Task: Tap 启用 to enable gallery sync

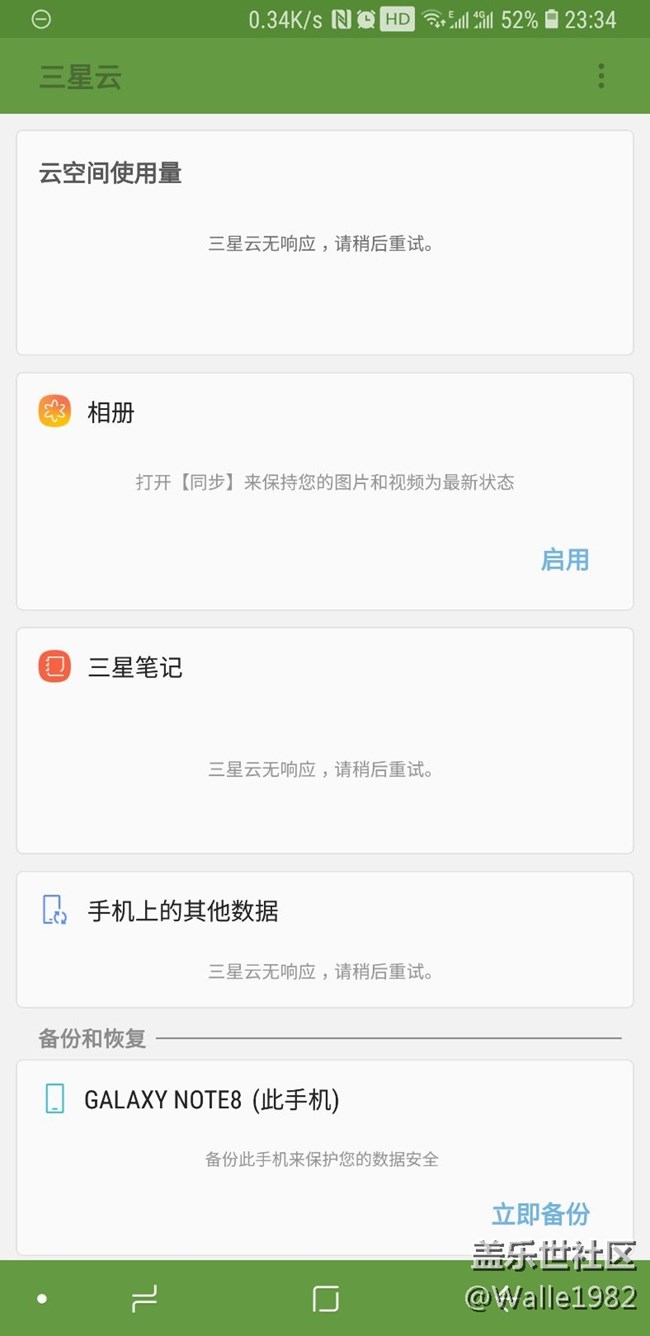Action: pos(565,560)
